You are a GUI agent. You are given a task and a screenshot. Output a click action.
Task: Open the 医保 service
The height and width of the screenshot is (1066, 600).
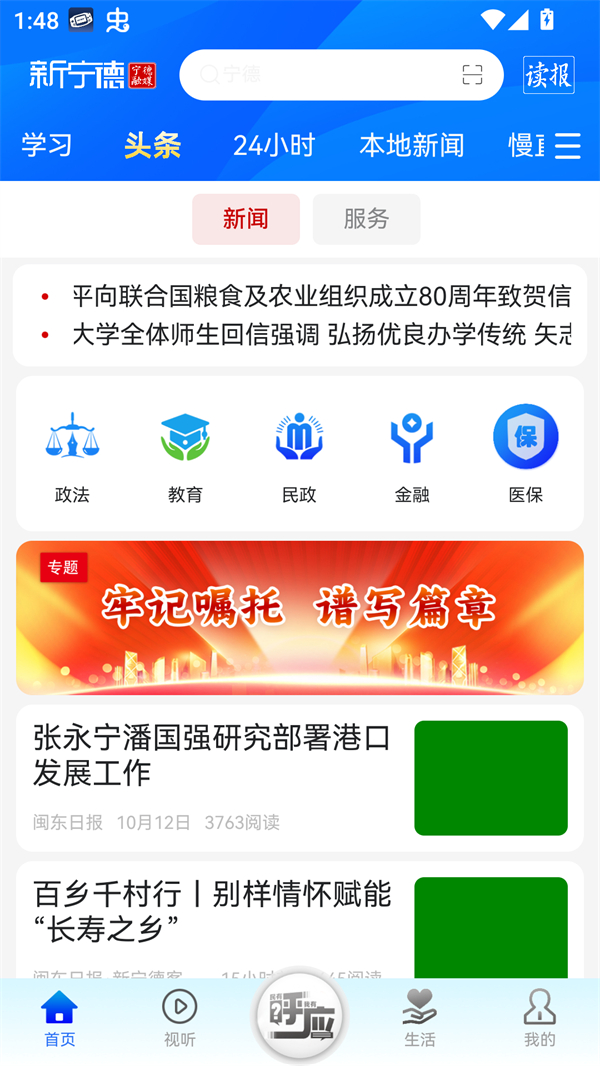pyautogui.click(x=525, y=455)
